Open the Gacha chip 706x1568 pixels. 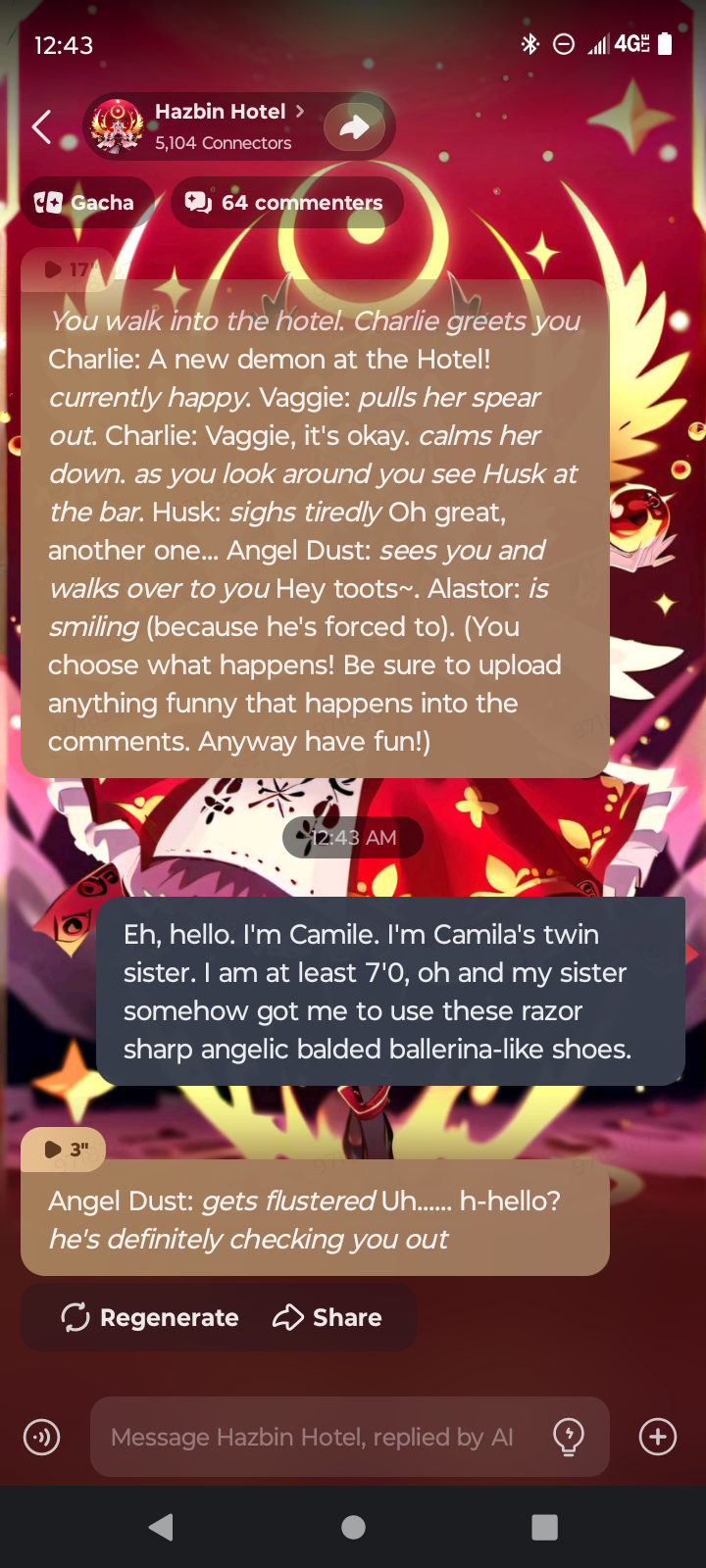[85, 203]
